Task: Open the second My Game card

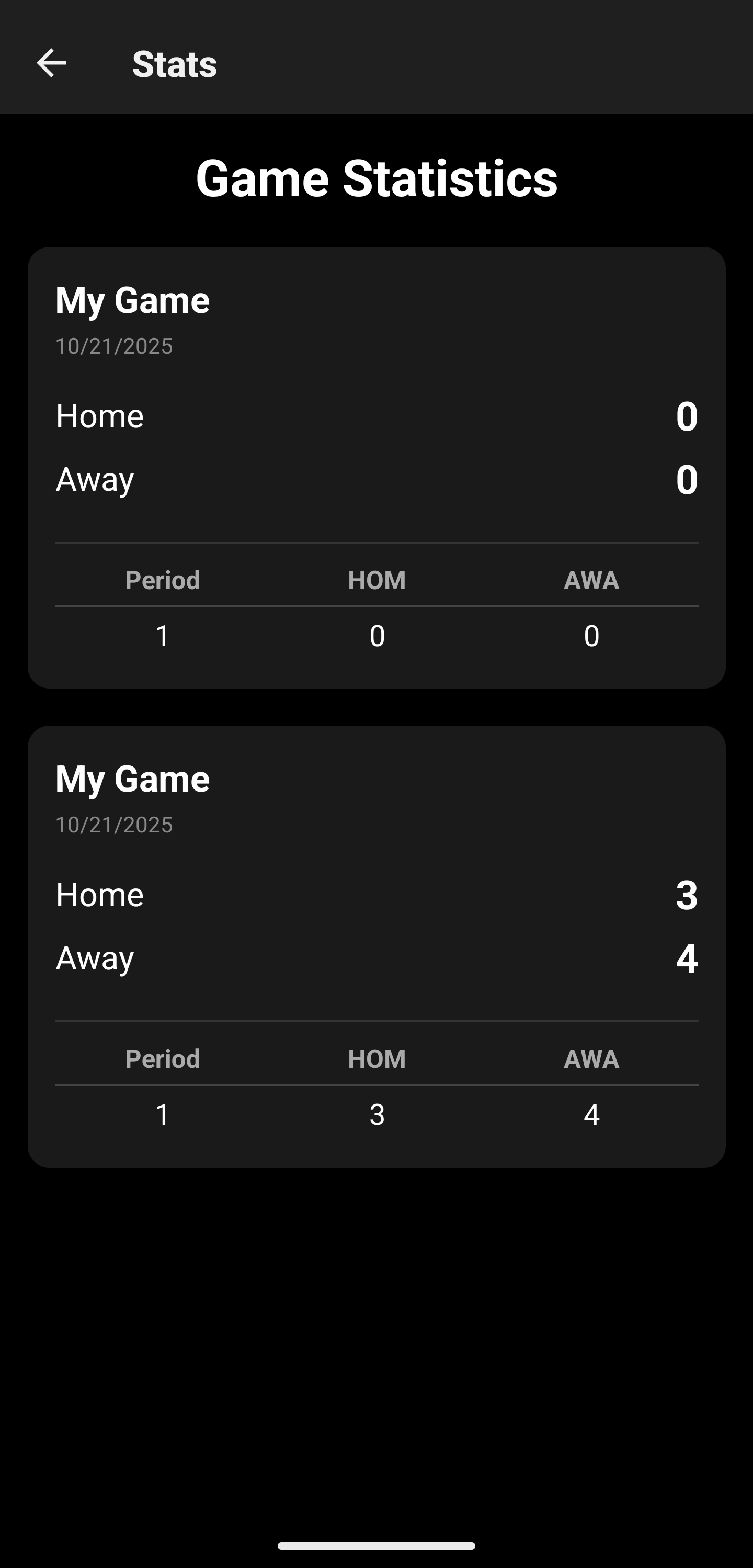Action: [376, 946]
